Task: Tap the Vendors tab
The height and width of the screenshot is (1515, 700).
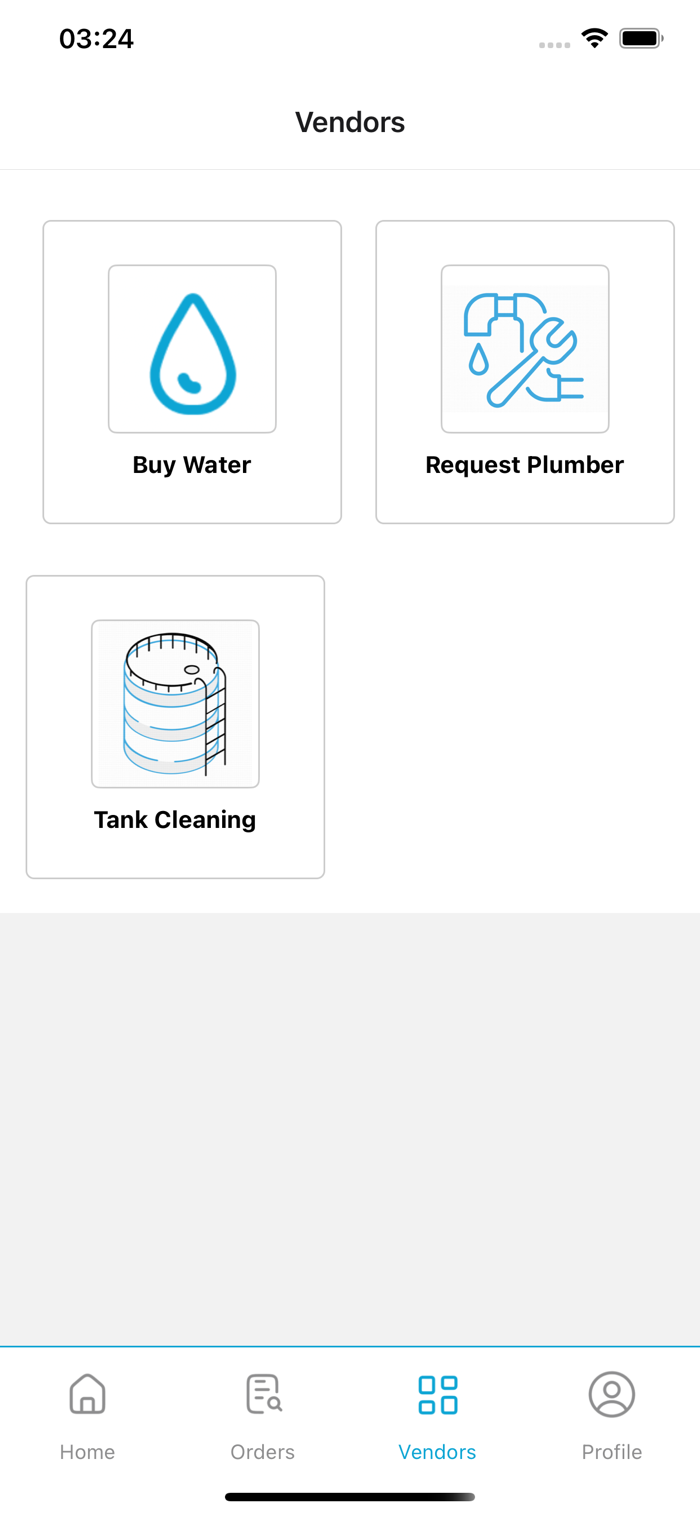Action: 437,1413
